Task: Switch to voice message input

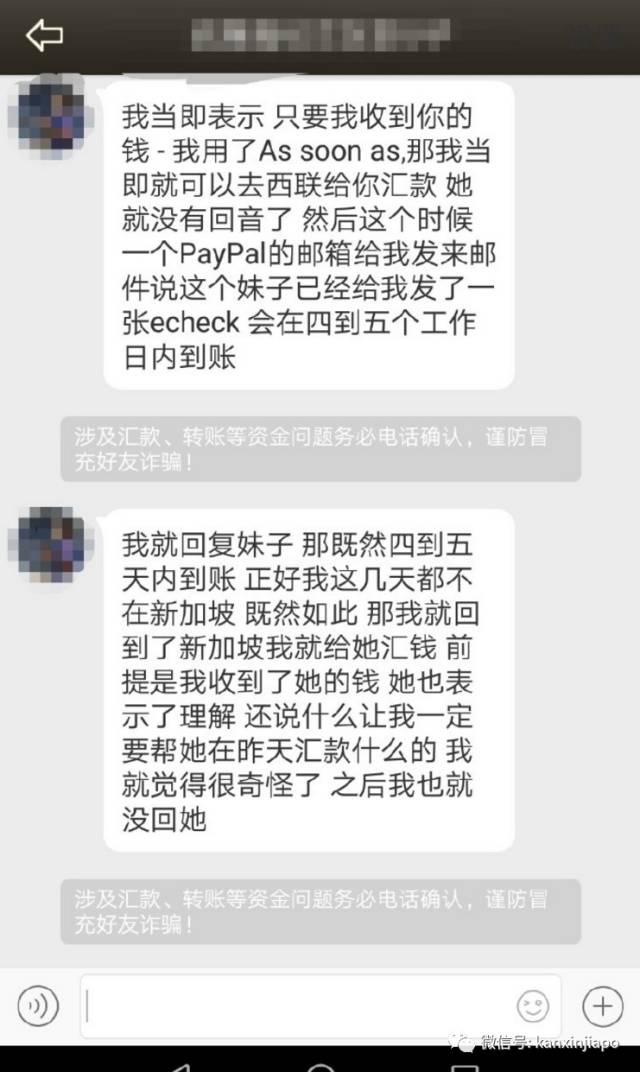Action: point(38,1004)
